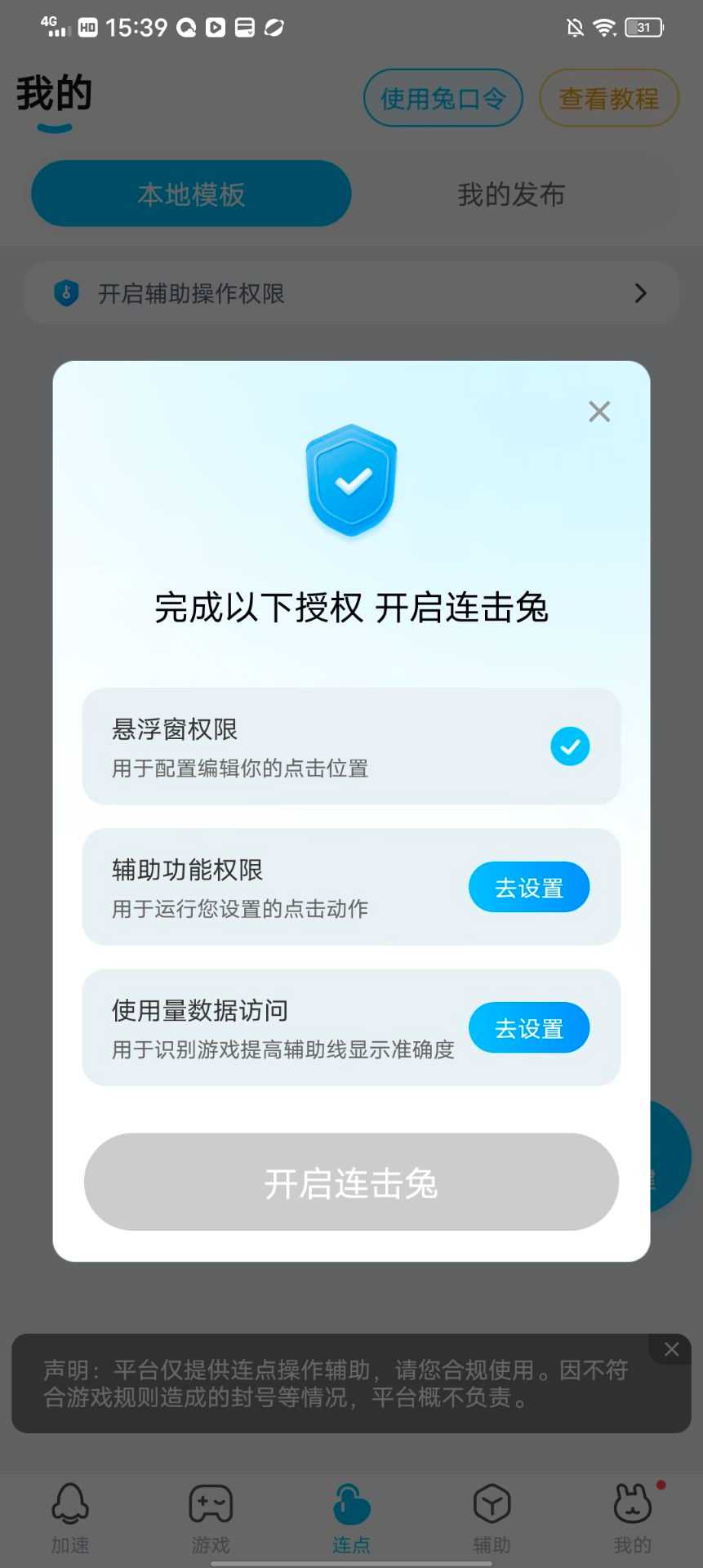Viewport: 703px width, 1568px height.
Task: Open the 我的 tab in bottom navigation
Action: pyautogui.click(x=632, y=1517)
